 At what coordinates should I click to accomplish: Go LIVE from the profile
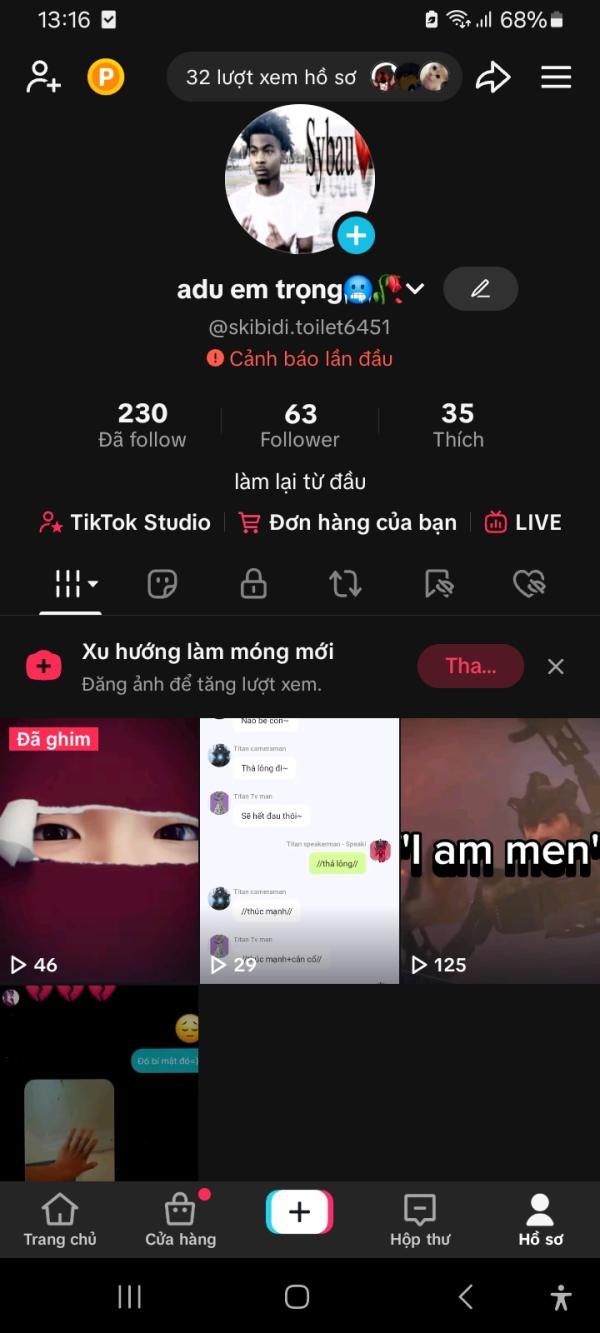pyautogui.click(x=522, y=522)
